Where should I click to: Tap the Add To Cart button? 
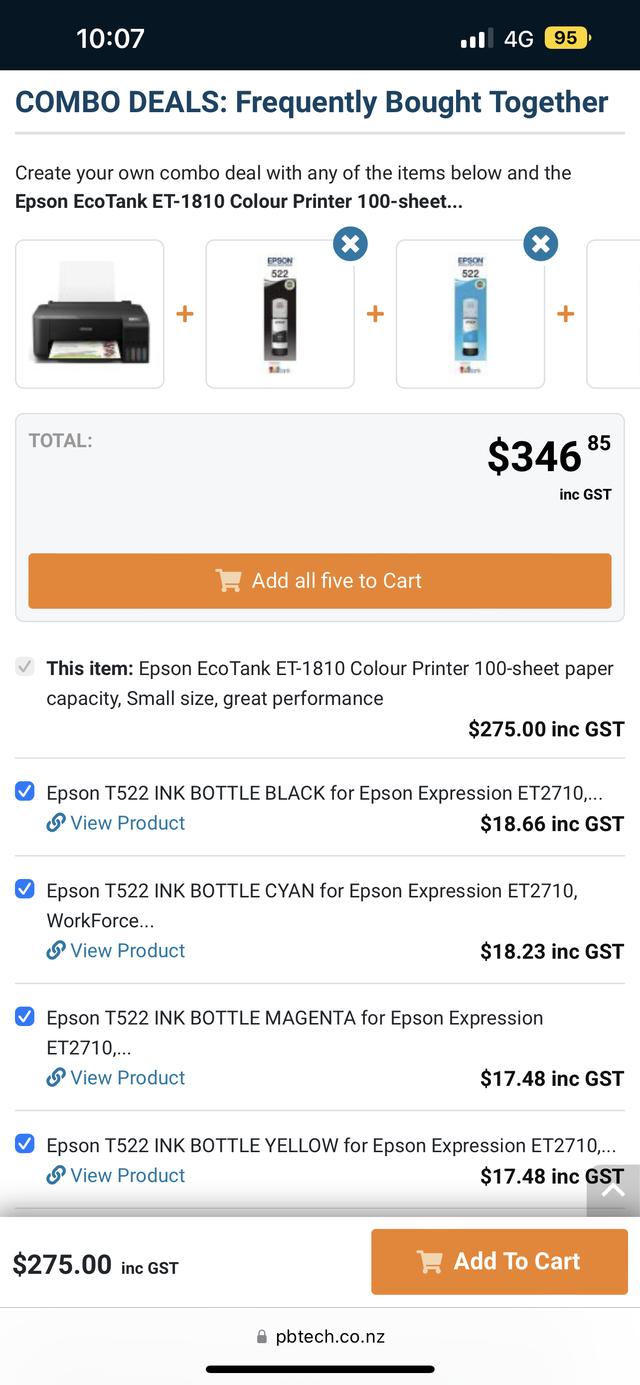(x=499, y=1261)
